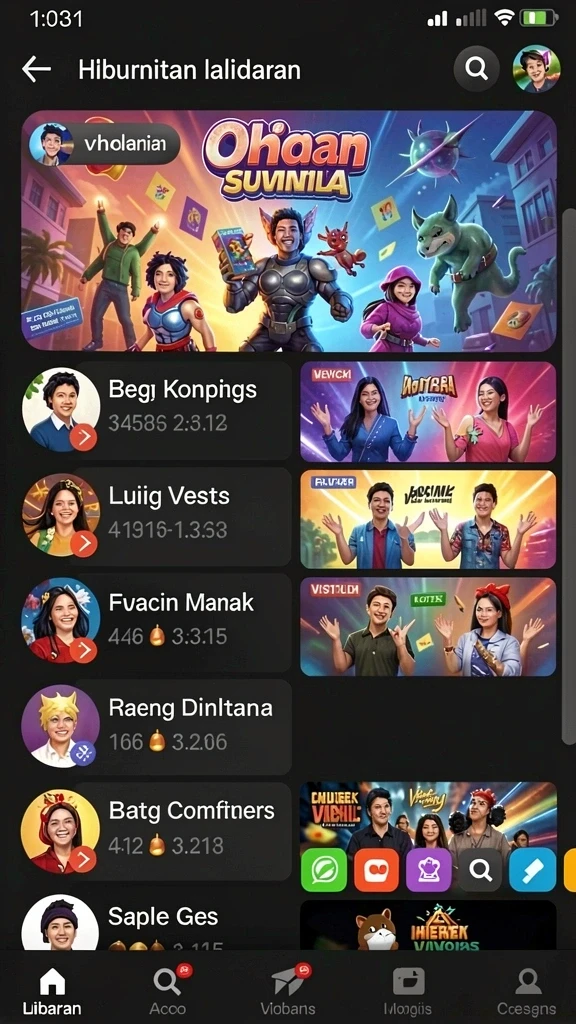Switch to the Mongiis tab
The width and height of the screenshot is (576, 1024).
coord(408,990)
